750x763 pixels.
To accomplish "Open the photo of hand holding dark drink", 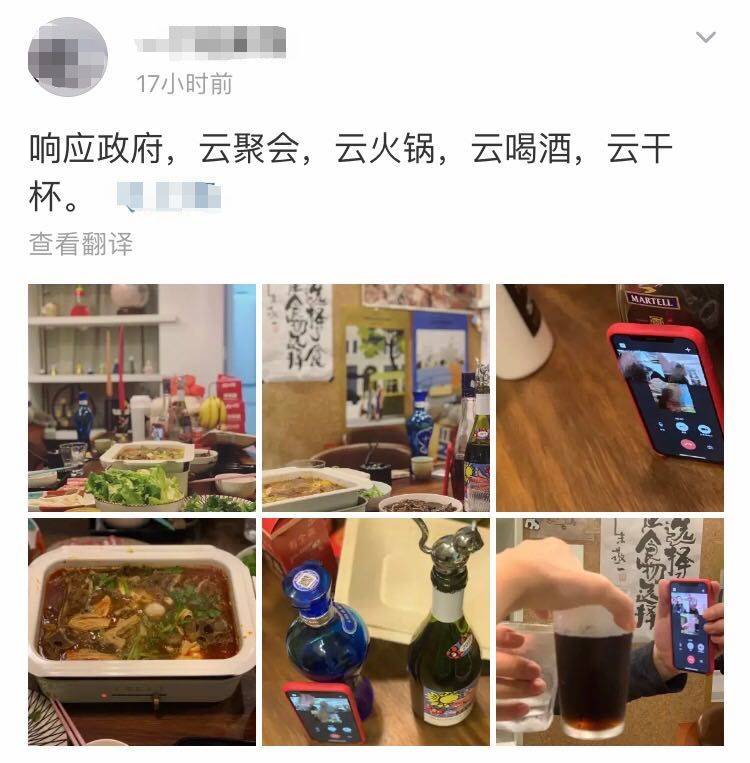I will (x=609, y=631).
